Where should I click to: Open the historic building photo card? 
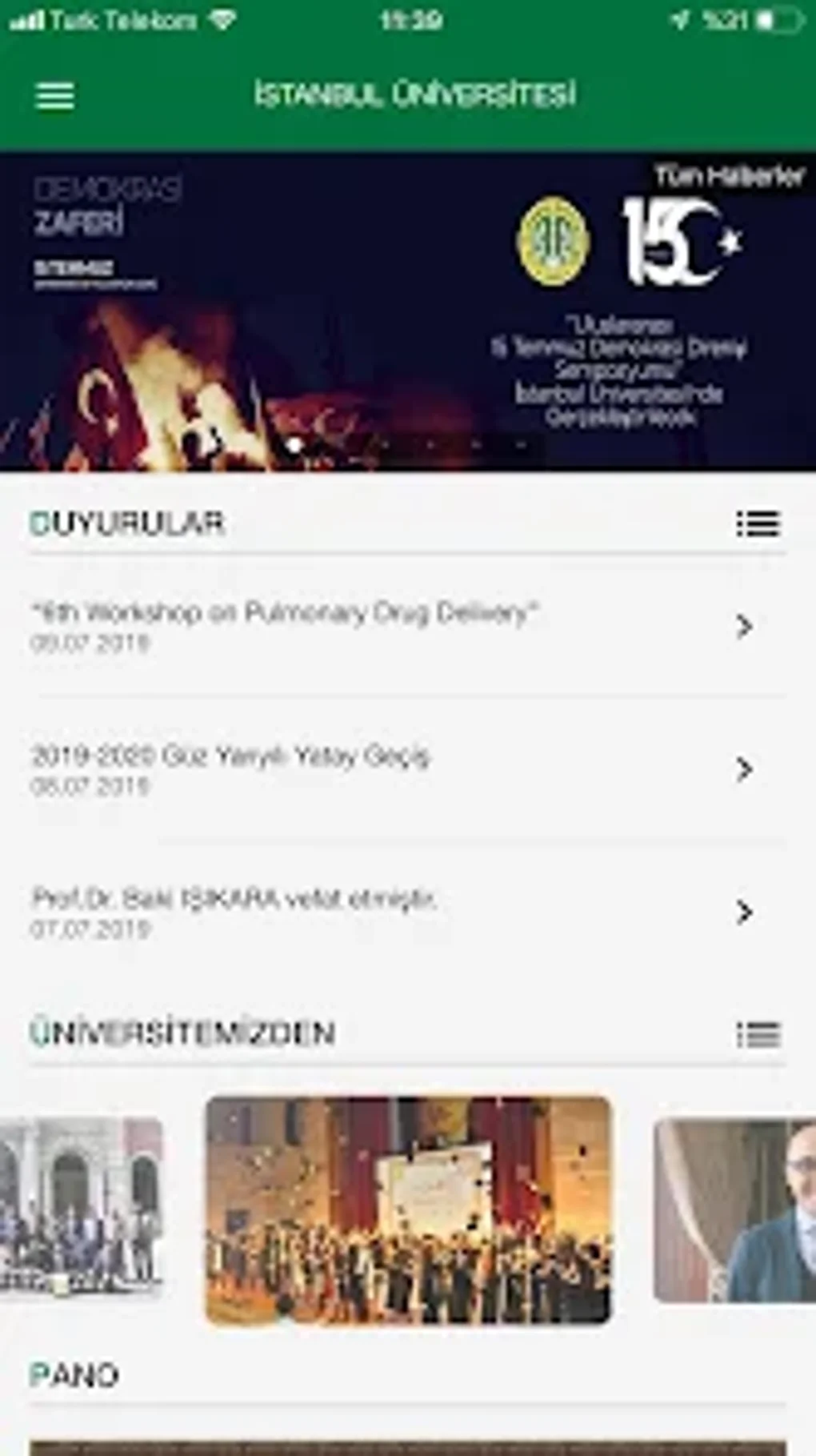coord(81,1209)
